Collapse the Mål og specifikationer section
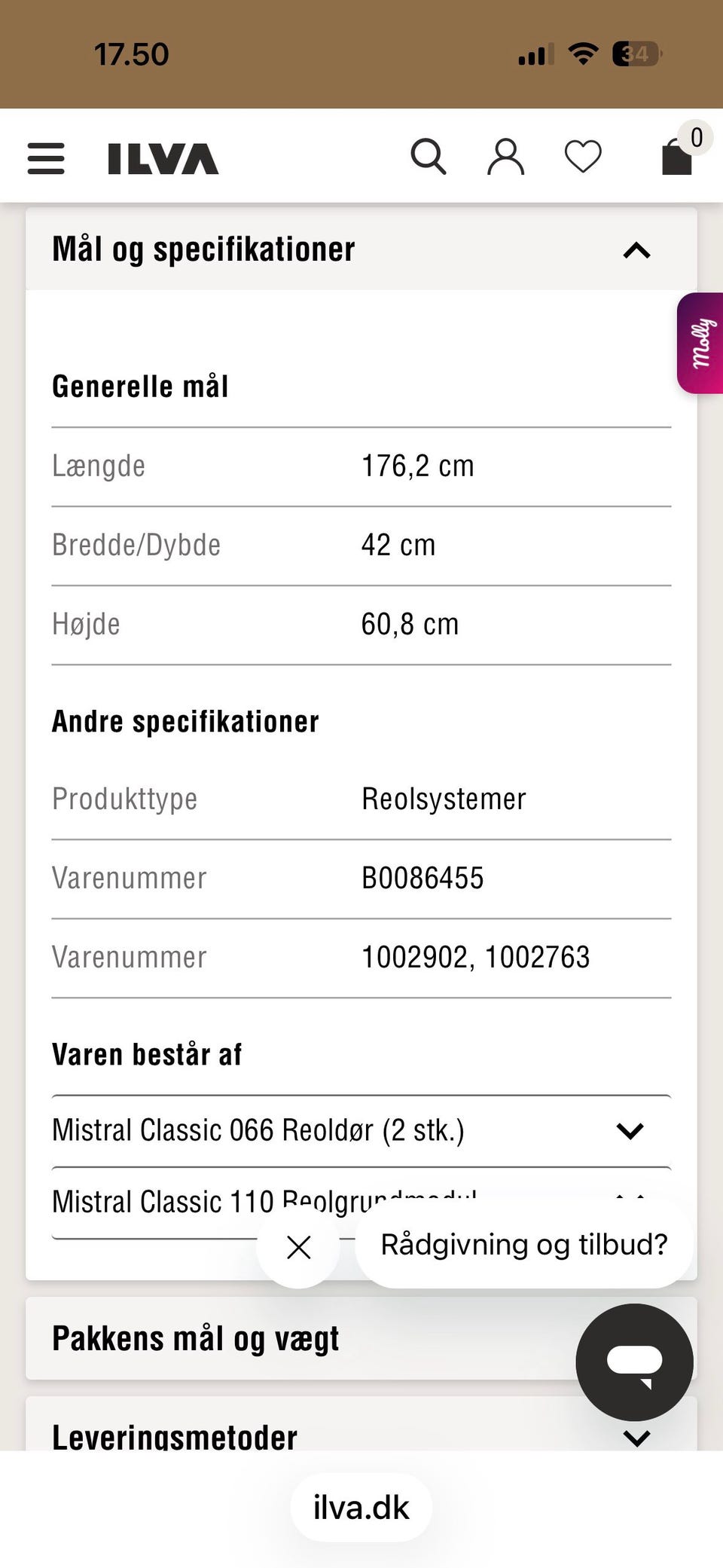This screenshot has height=1568, width=723. (x=636, y=249)
